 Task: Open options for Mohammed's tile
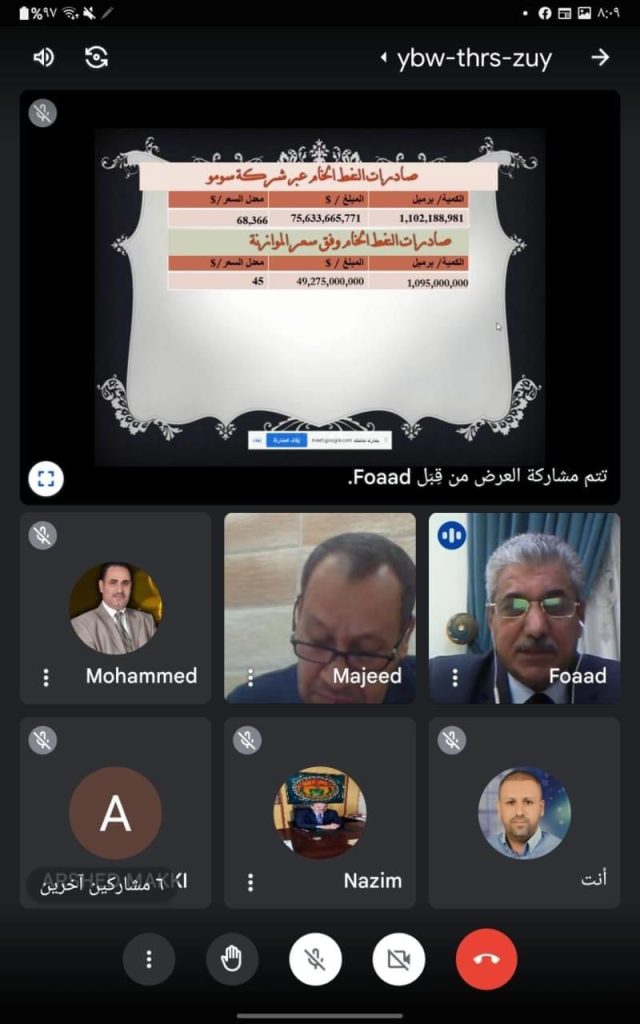point(46,677)
